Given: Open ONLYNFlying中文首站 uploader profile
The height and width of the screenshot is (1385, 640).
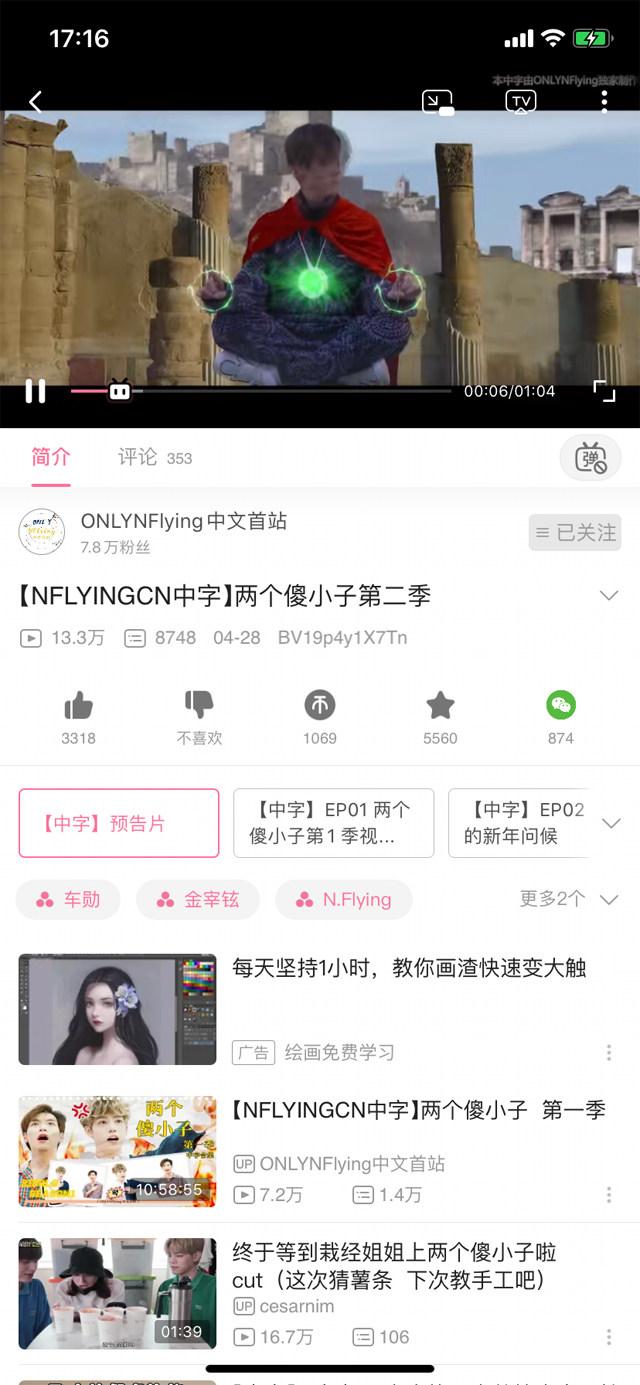Looking at the screenshot, I should [183, 521].
